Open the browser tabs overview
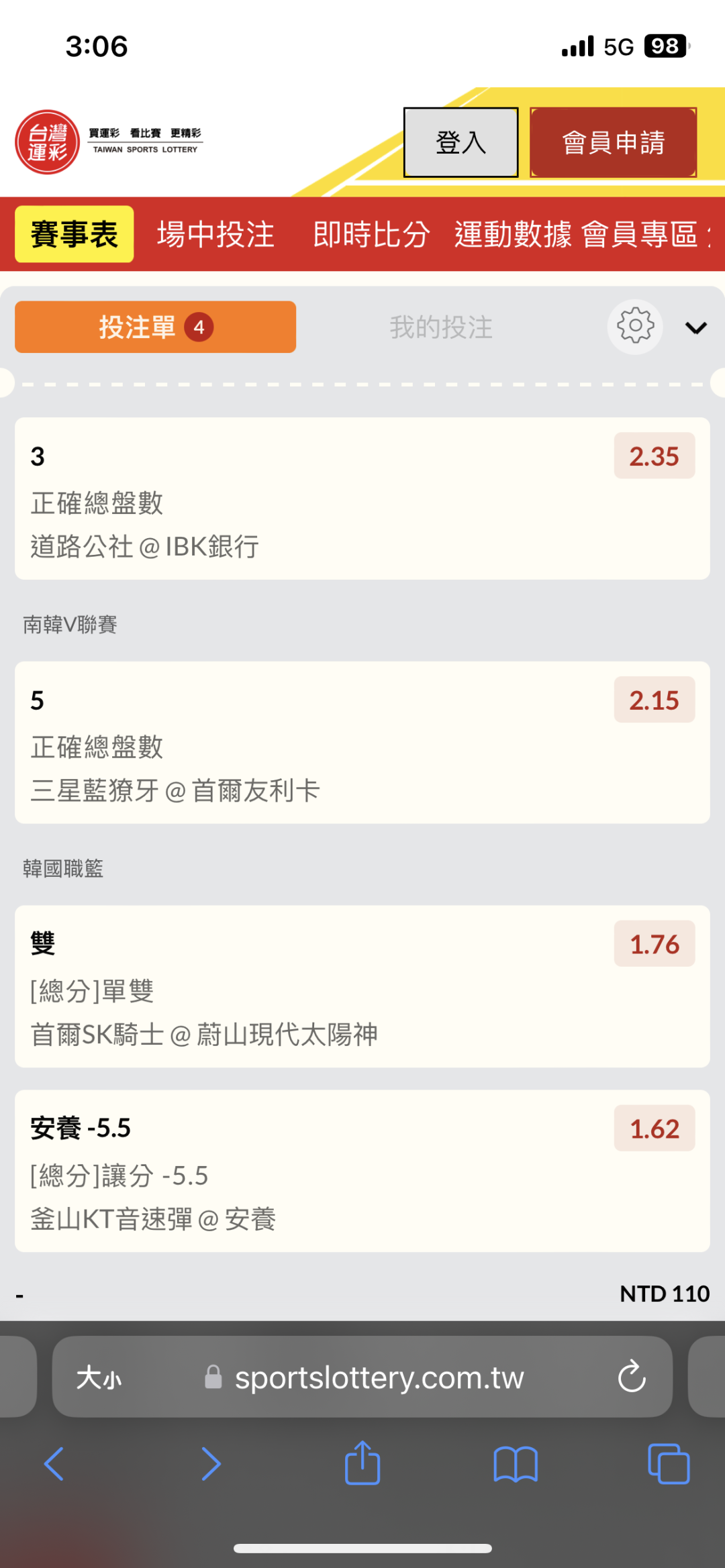This screenshot has height=1568, width=725. pos(668,1463)
